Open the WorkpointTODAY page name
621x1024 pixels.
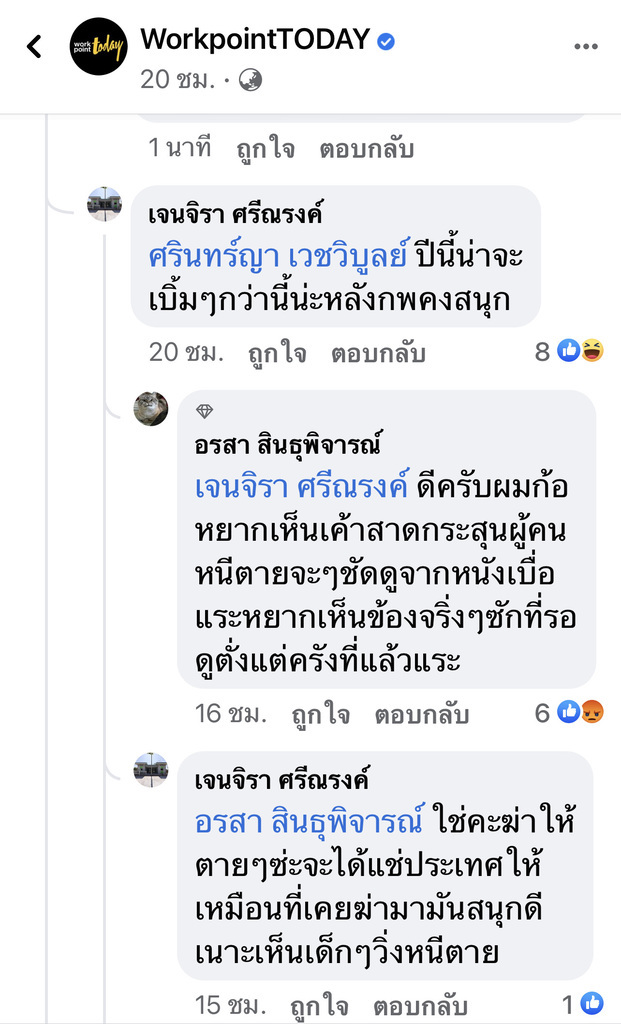tap(255, 40)
